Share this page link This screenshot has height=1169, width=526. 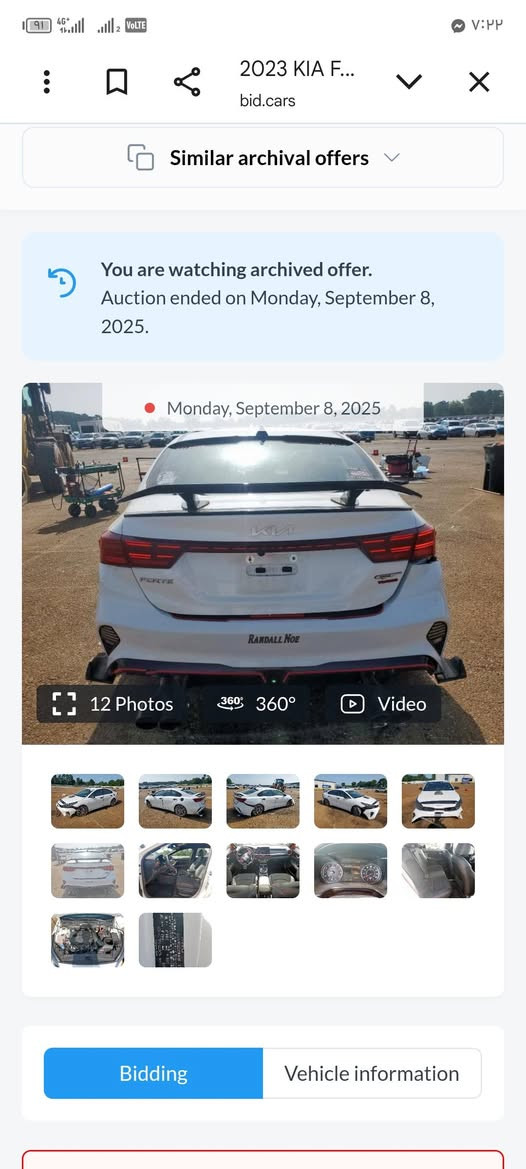187,81
